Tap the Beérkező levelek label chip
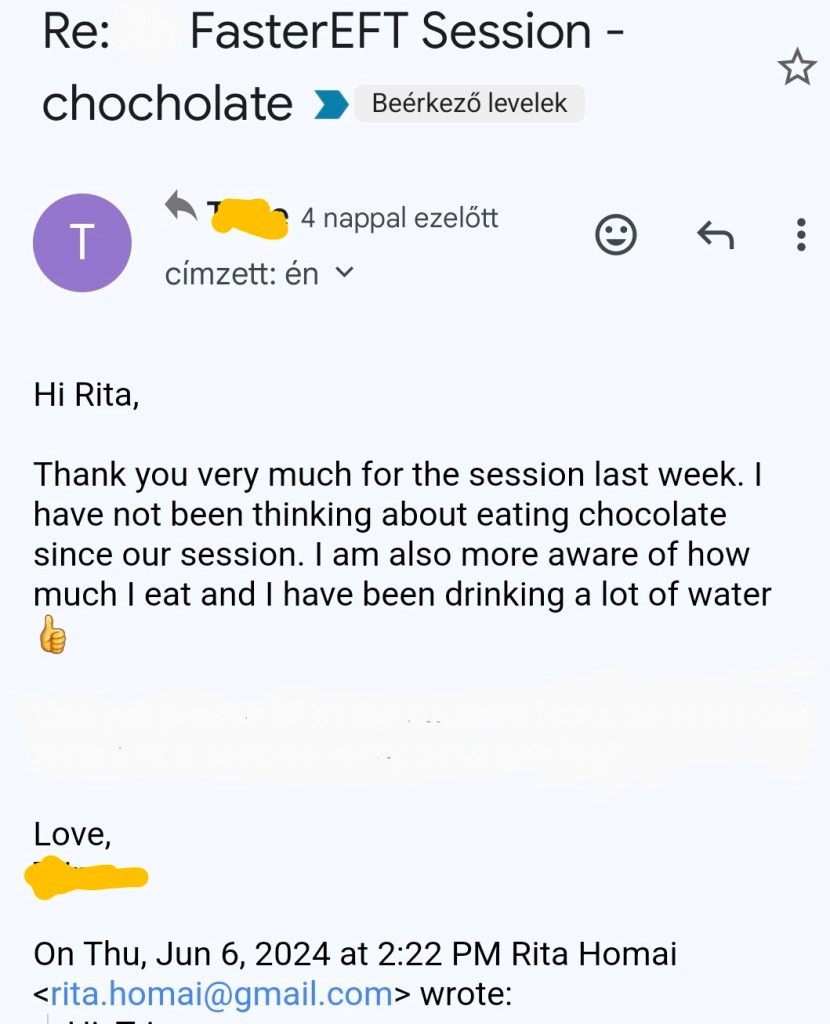The image size is (830, 1024). (469, 103)
